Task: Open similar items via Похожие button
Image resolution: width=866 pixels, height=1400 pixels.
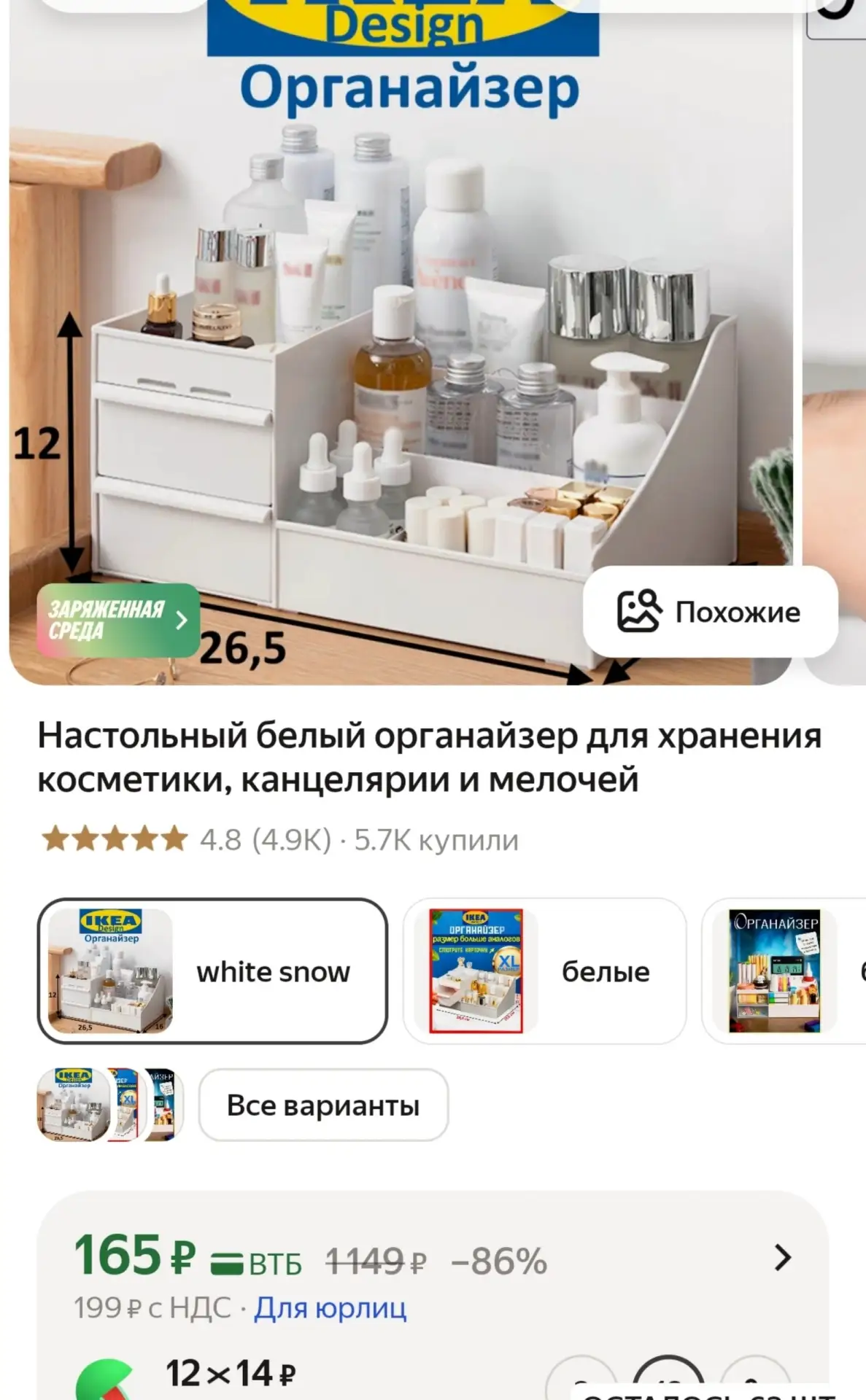Action: coord(710,612)
